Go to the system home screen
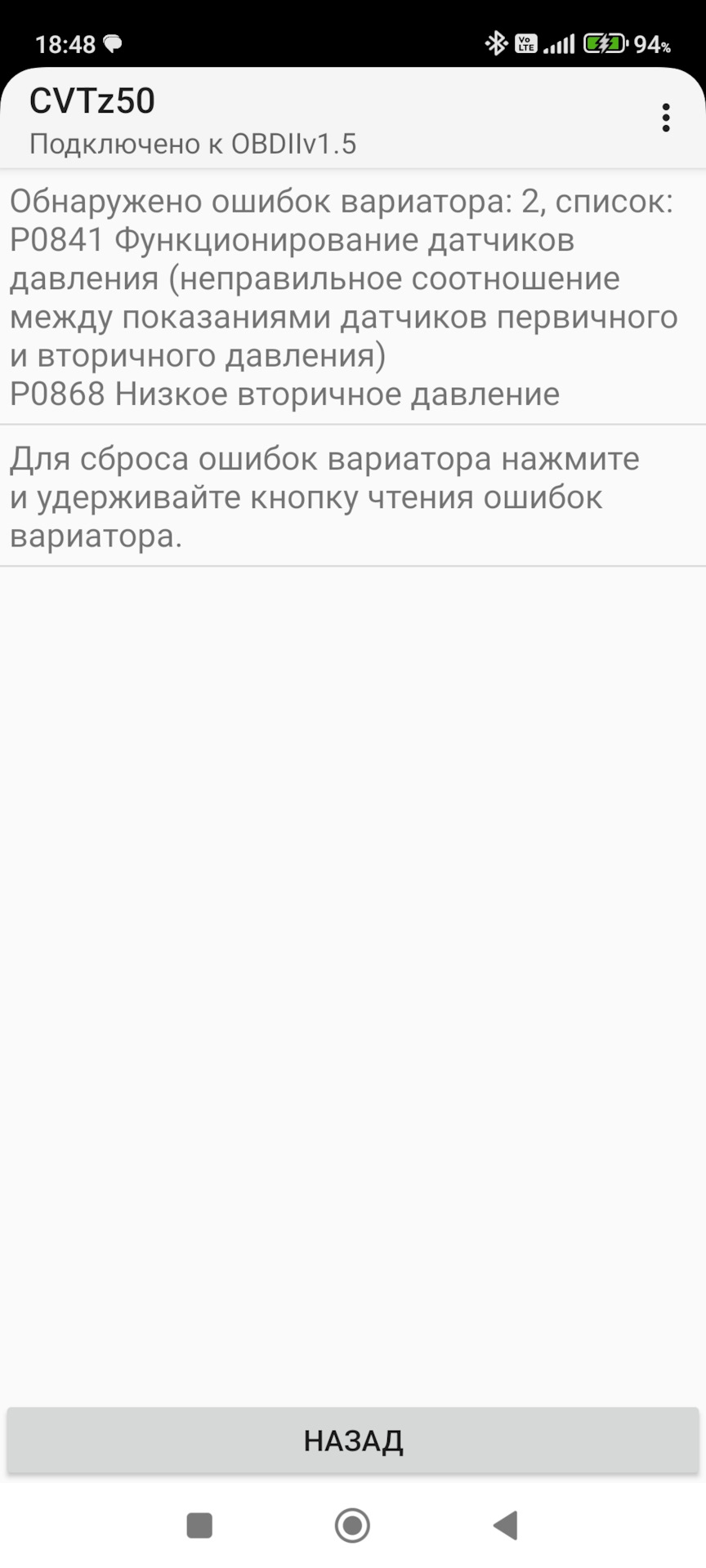The image size is (706, 1568). (352, 1525)
